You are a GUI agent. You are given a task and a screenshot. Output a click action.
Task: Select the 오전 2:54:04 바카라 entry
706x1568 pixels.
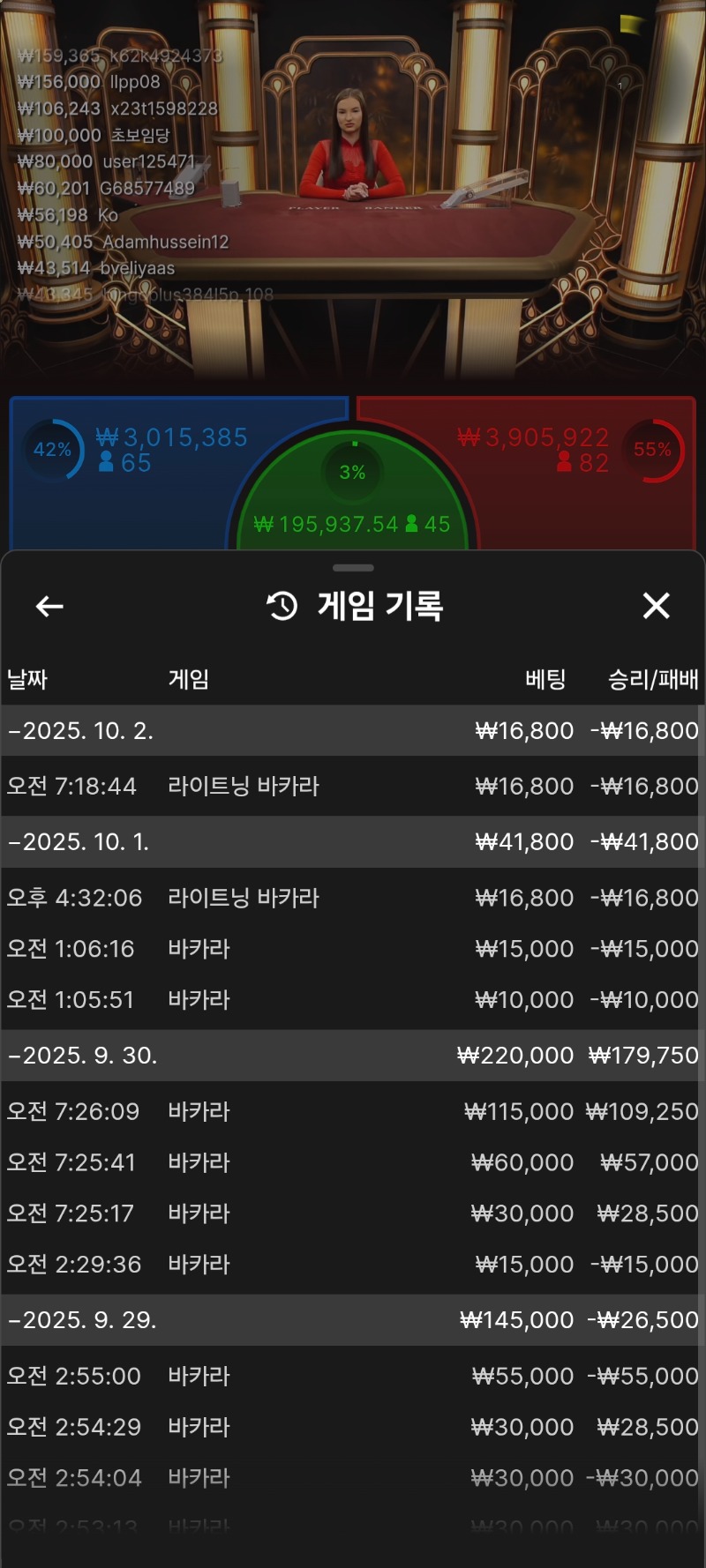tap(353, 1478)
